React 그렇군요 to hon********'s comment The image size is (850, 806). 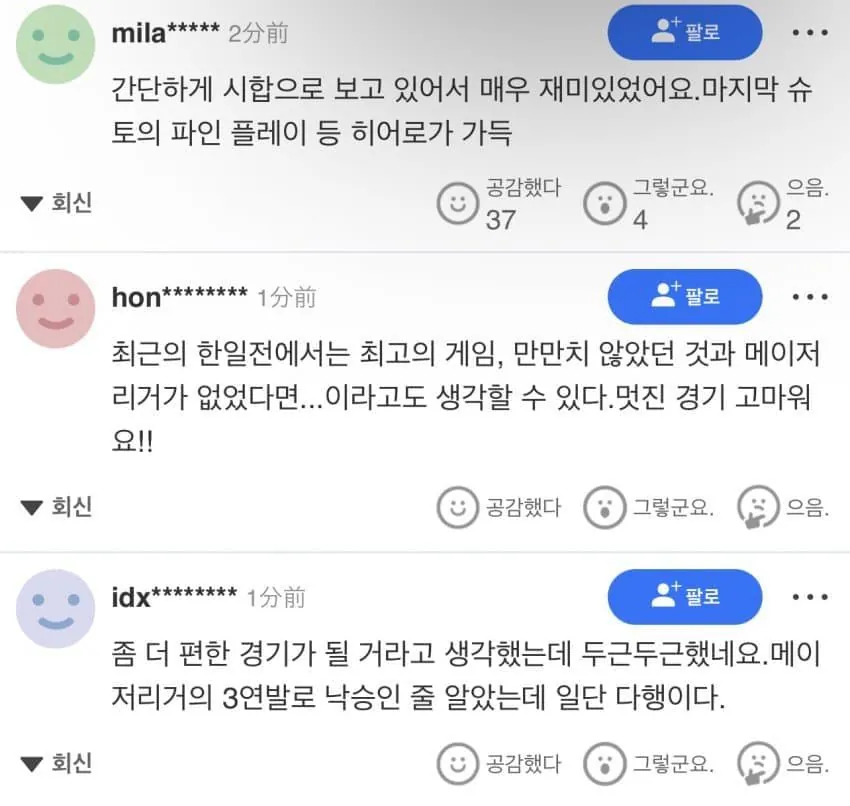(605, 507)
